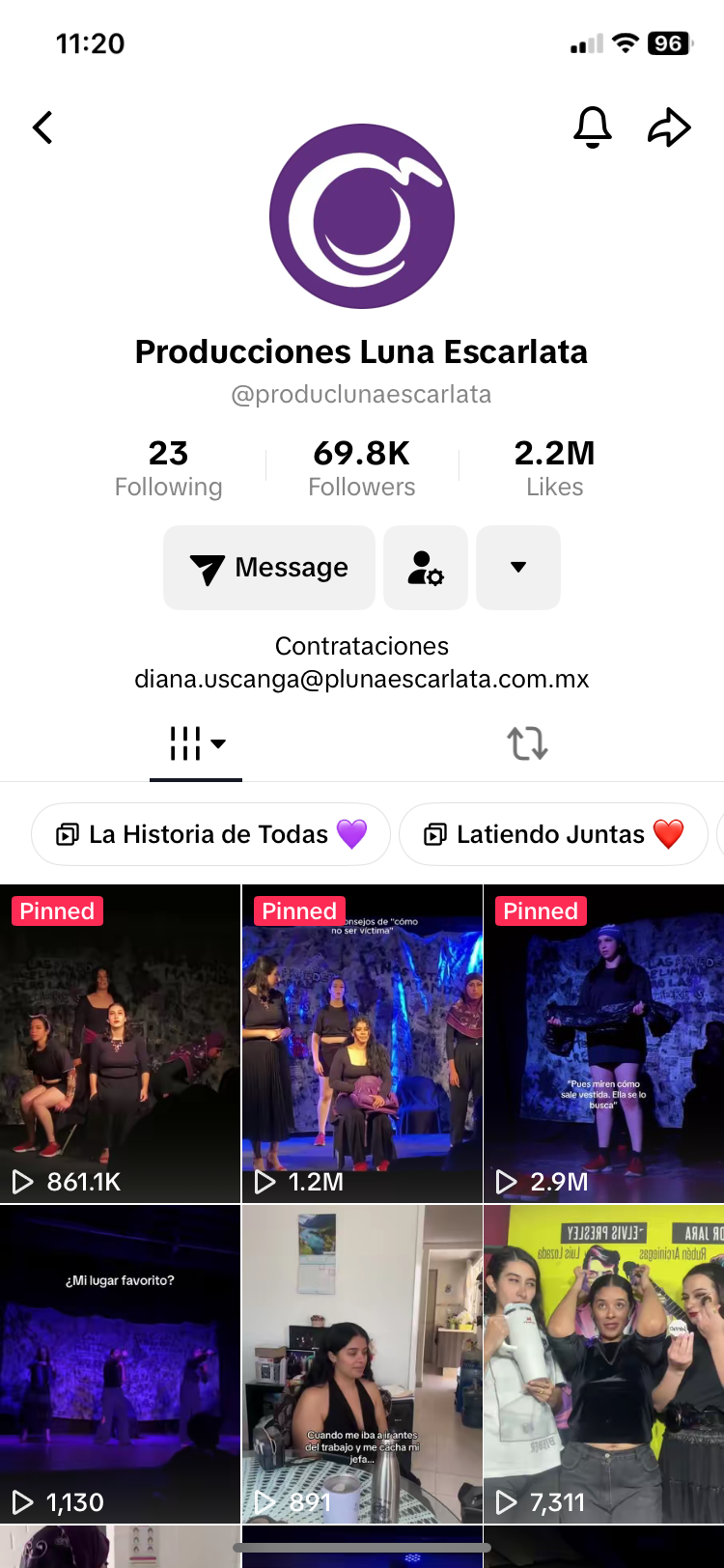This screenshot has height=1568, width=724.
Task: Open Latiendo Juntas playlist
Action: click(553, 834)
